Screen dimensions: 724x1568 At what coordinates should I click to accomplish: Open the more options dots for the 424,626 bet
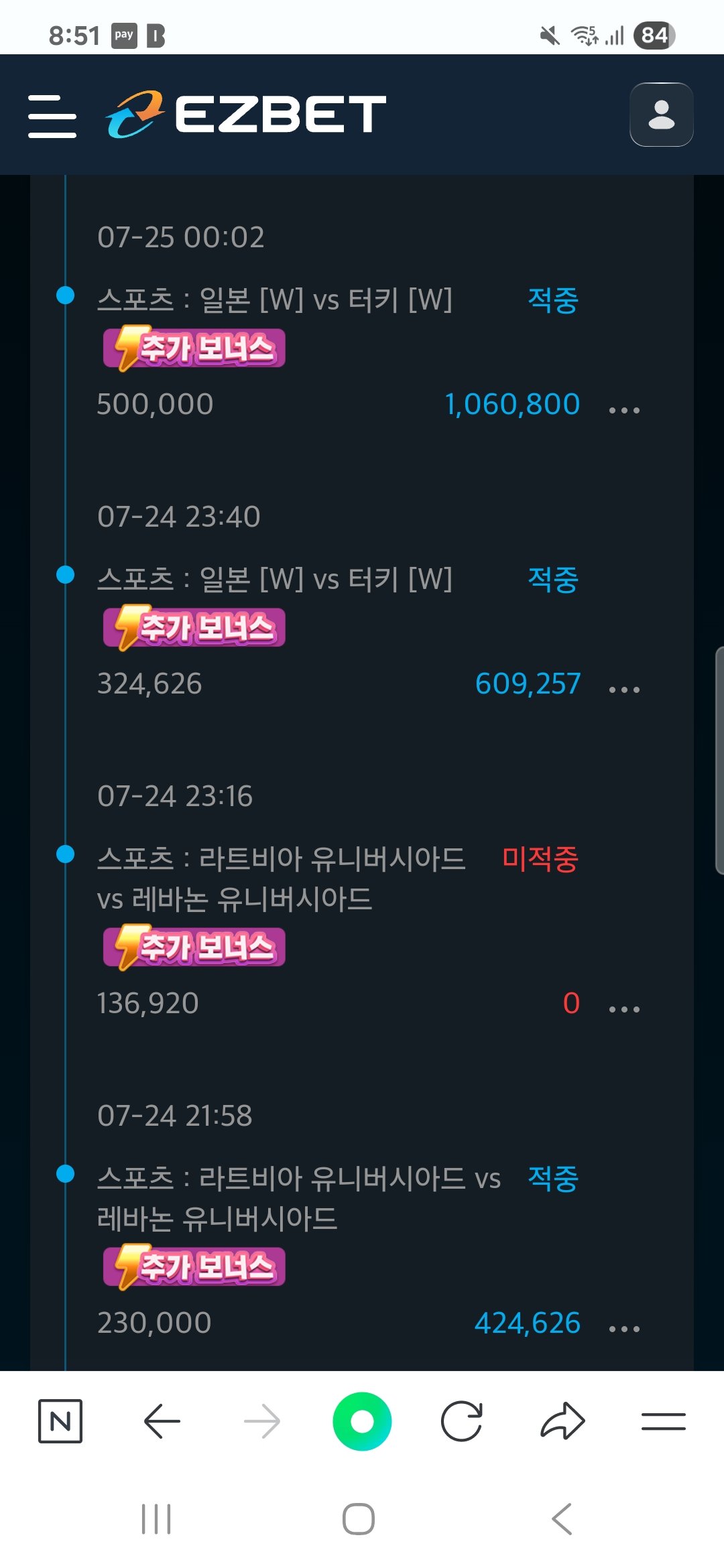click(624, 1329)
